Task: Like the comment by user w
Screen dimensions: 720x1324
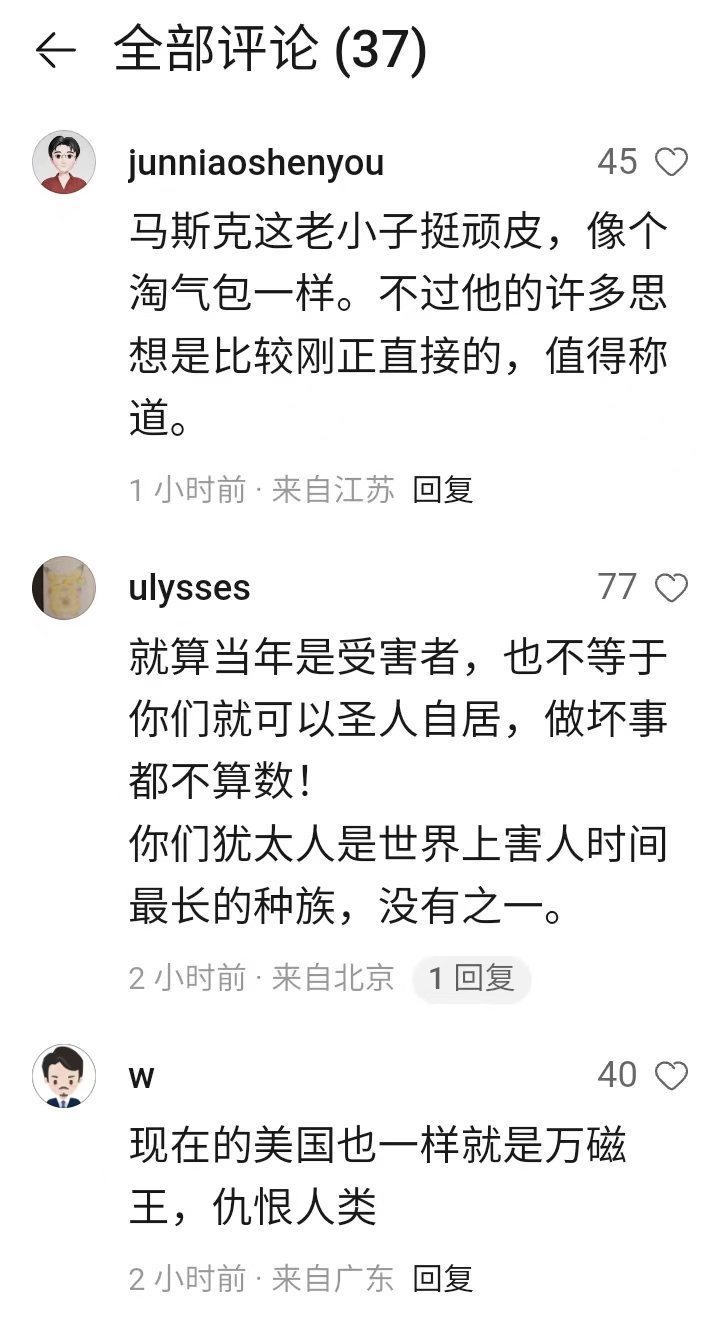Action: point(671,1076)
